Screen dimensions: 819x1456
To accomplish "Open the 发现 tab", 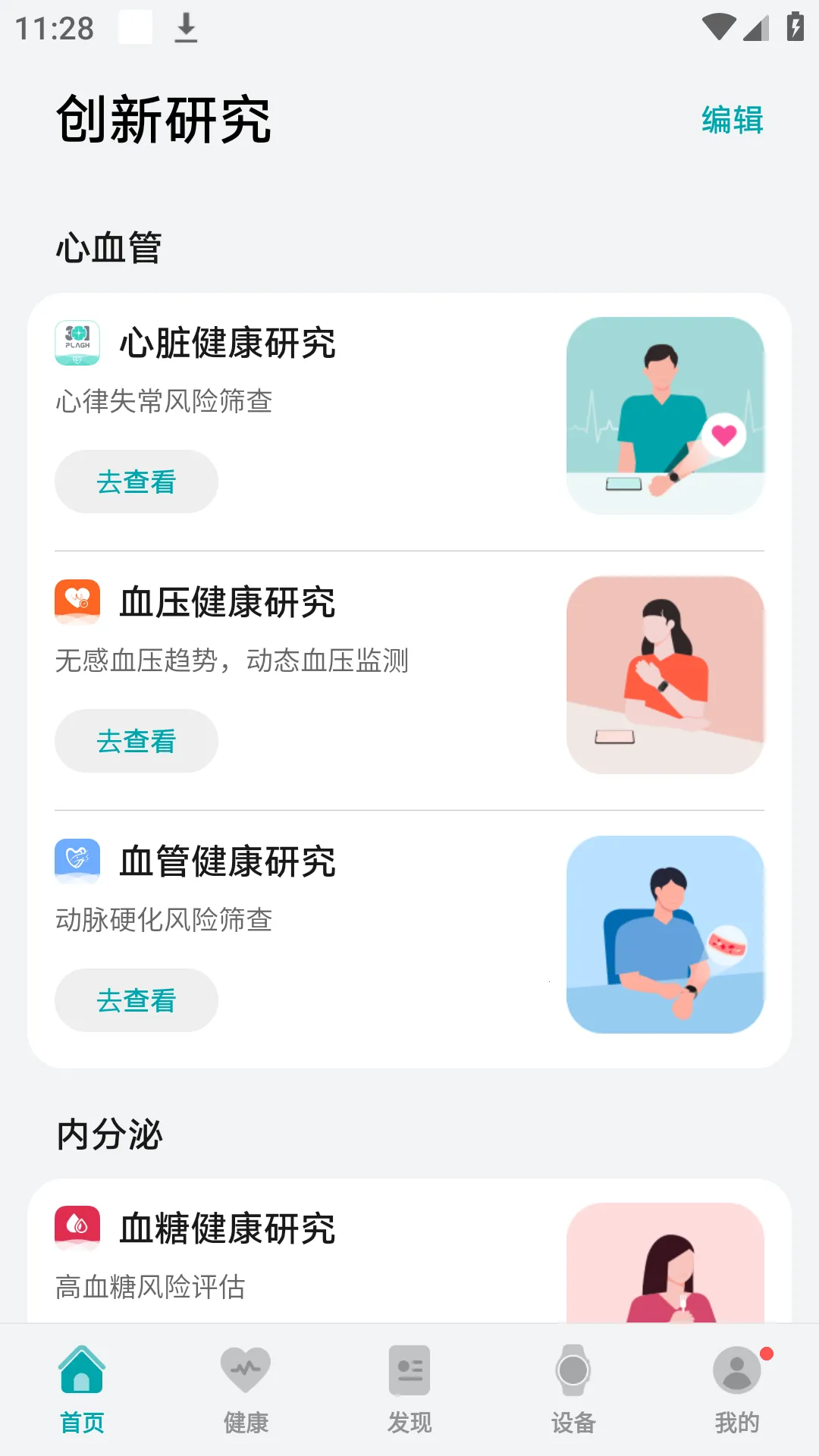I will [x=409, y=1389].
